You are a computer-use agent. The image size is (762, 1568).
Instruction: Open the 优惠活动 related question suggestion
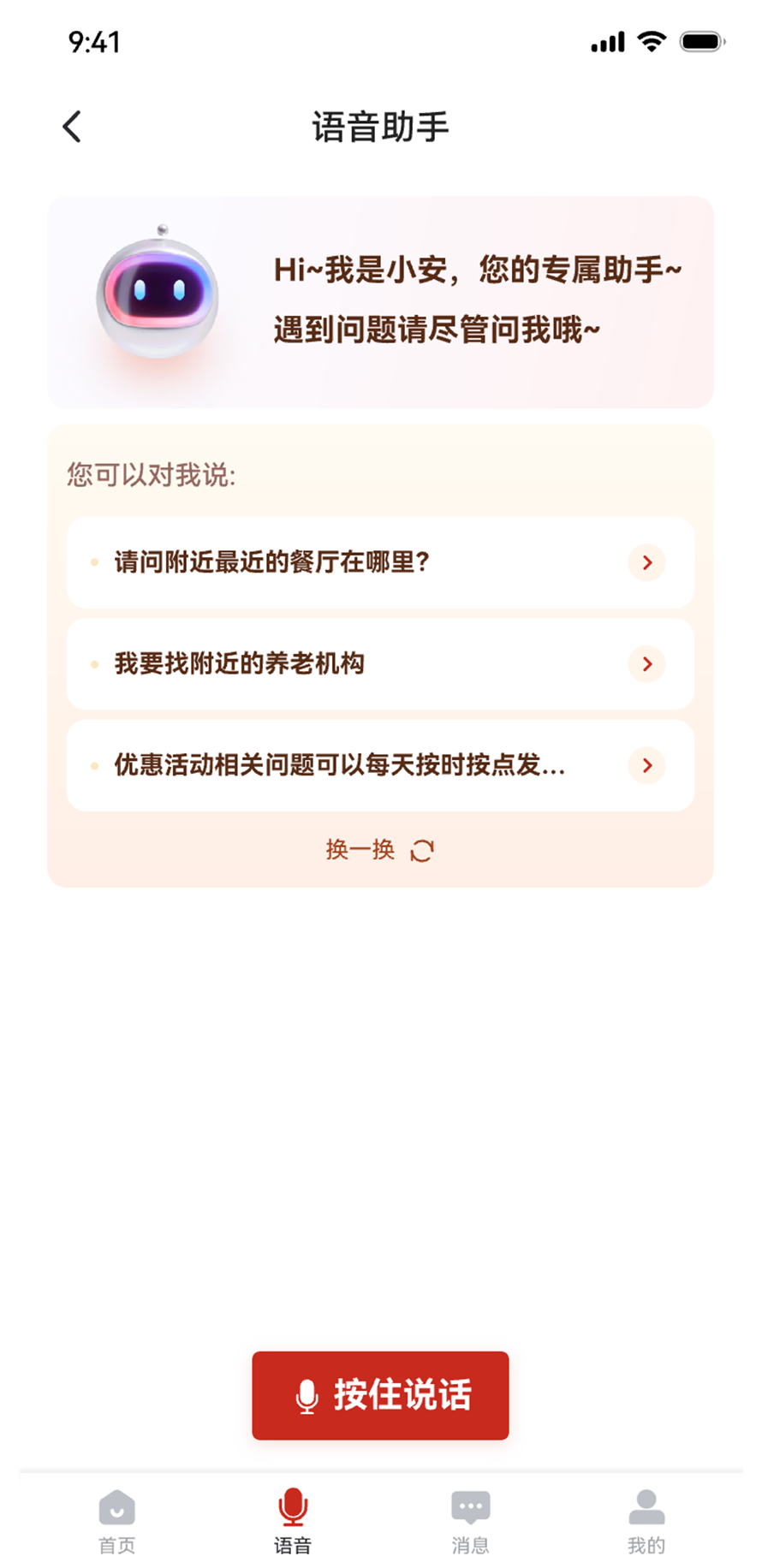pos(380,765)
